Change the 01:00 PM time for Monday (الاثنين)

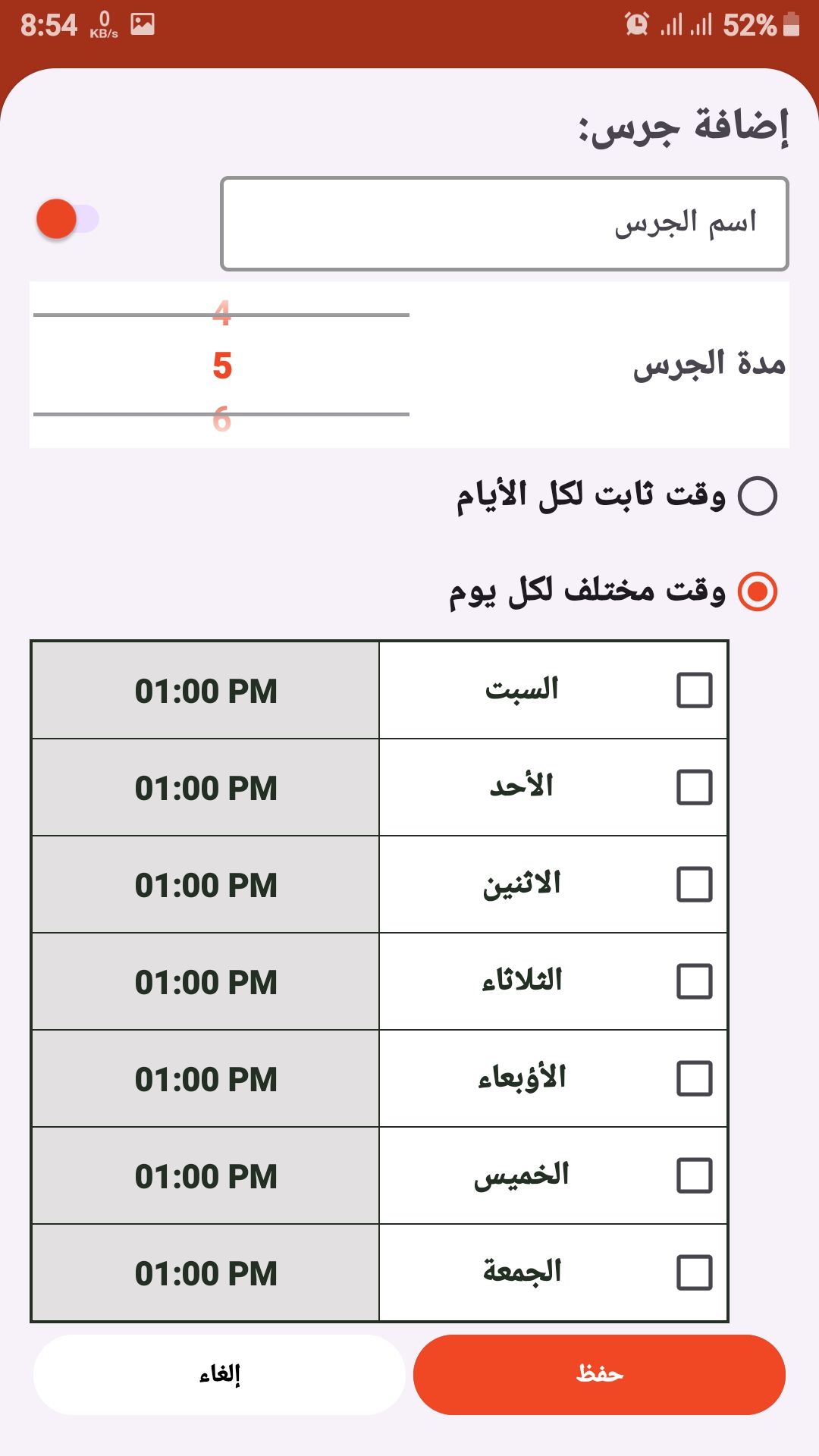[206, 885]
